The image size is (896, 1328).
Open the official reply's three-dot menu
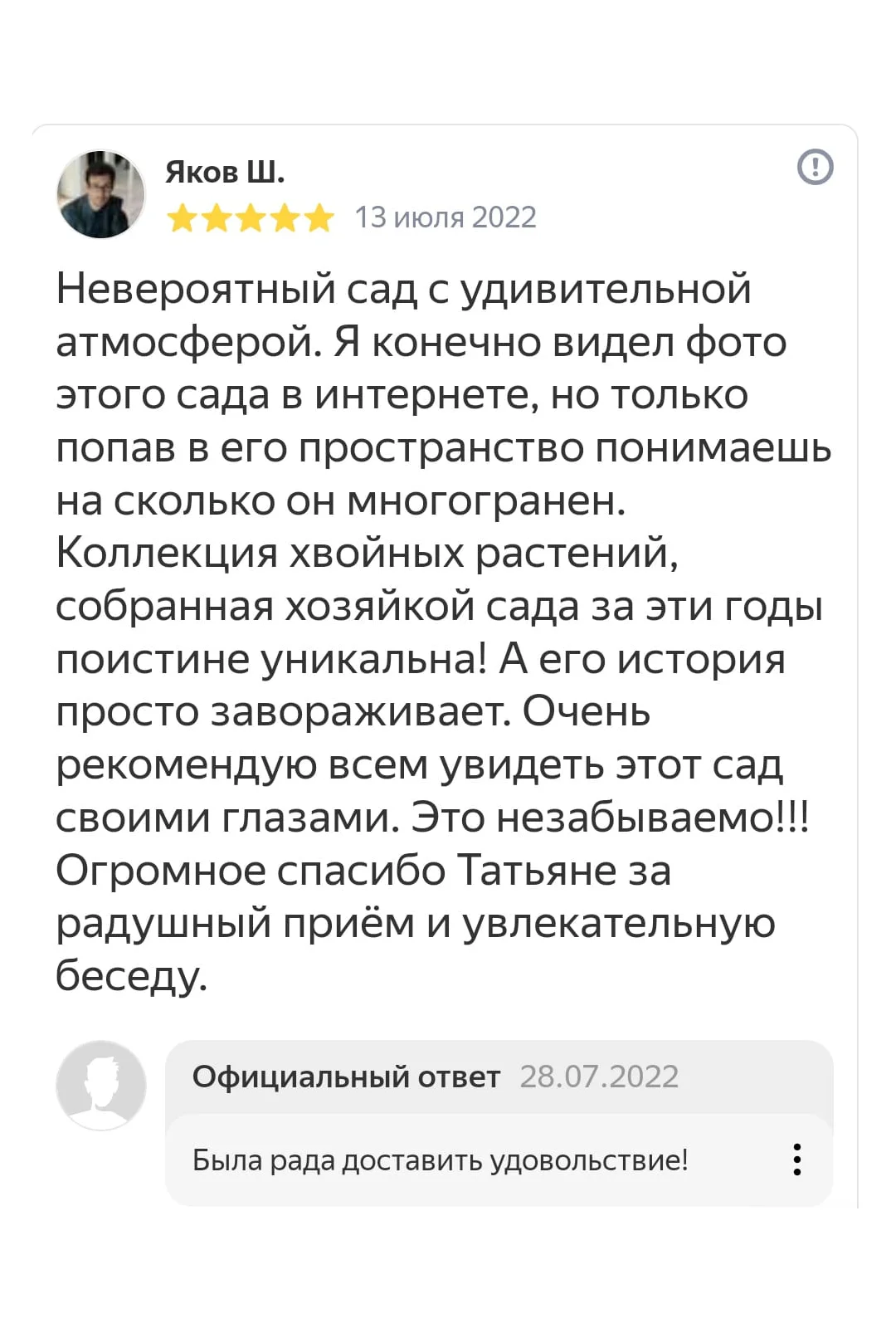click(x=796, y=1160)
